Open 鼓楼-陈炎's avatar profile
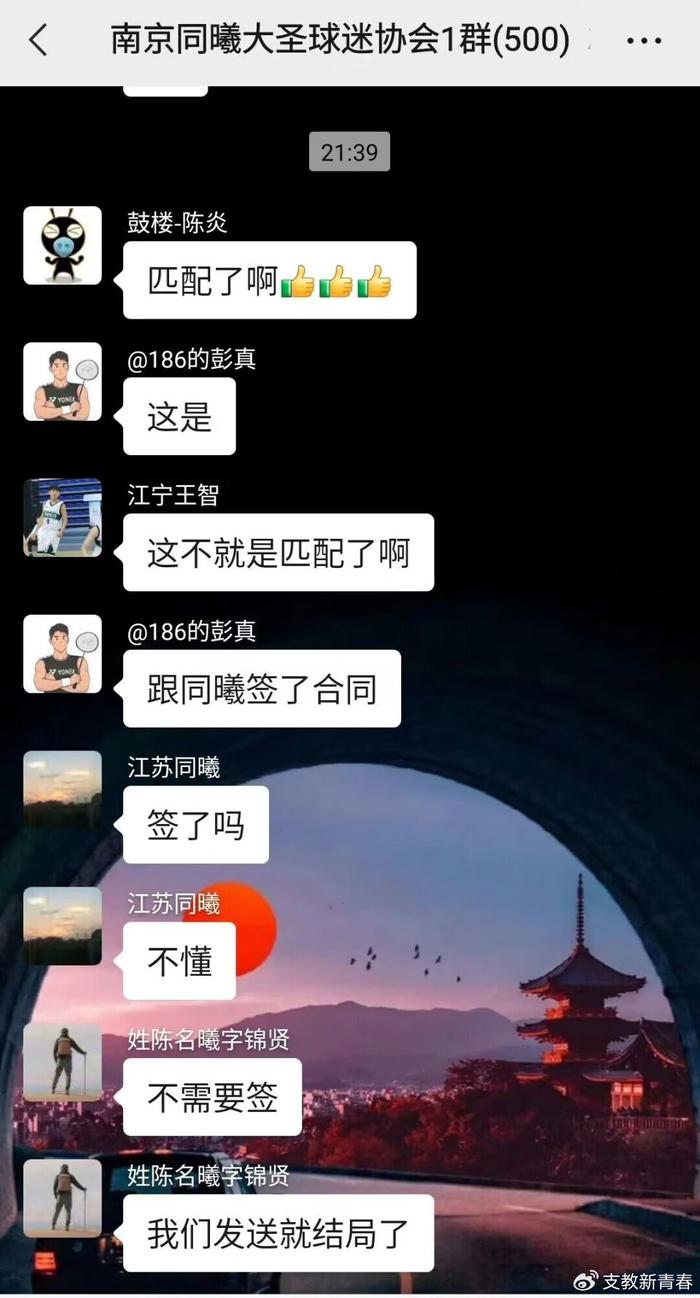This screenshot has height=1298, width=700. [x=62, y=246]
